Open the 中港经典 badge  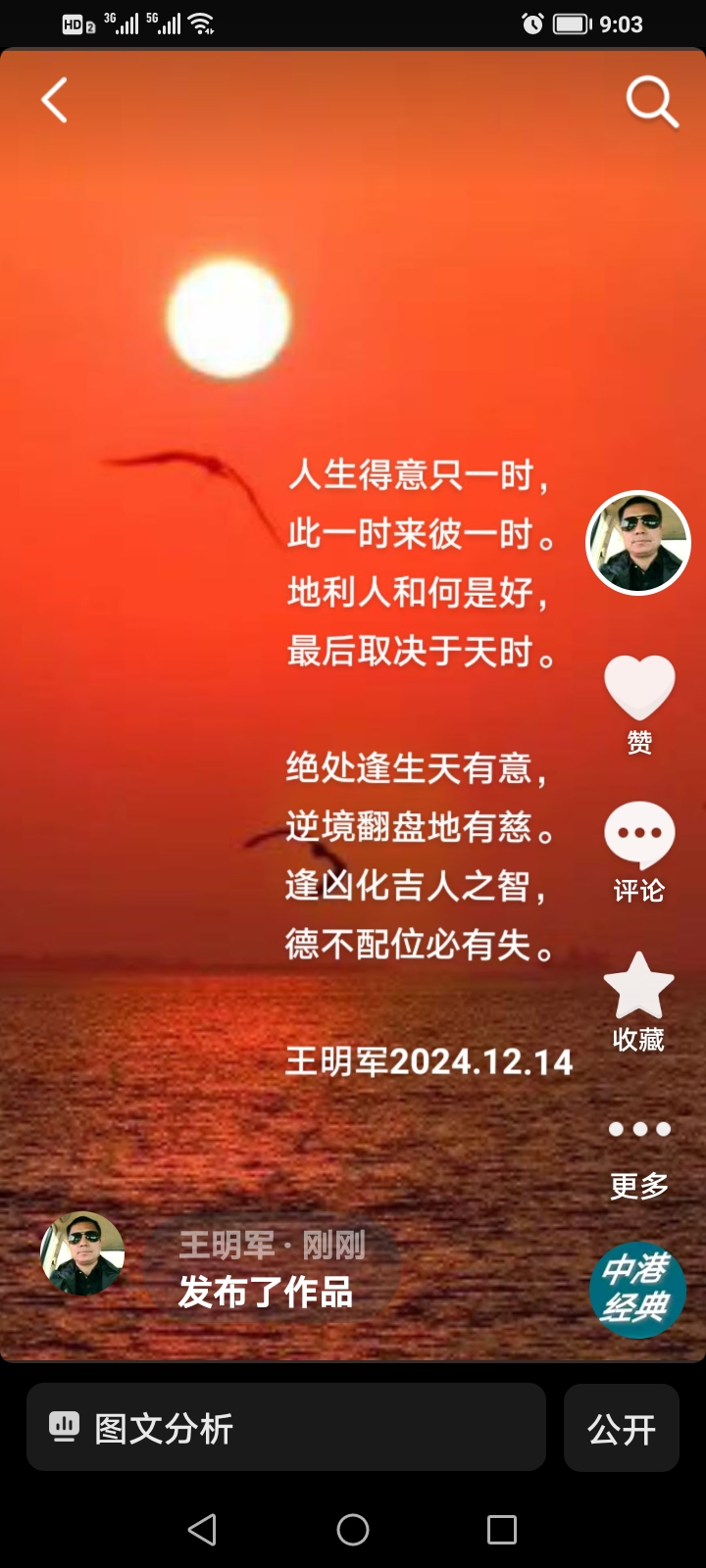click(x=637, y=1290)
